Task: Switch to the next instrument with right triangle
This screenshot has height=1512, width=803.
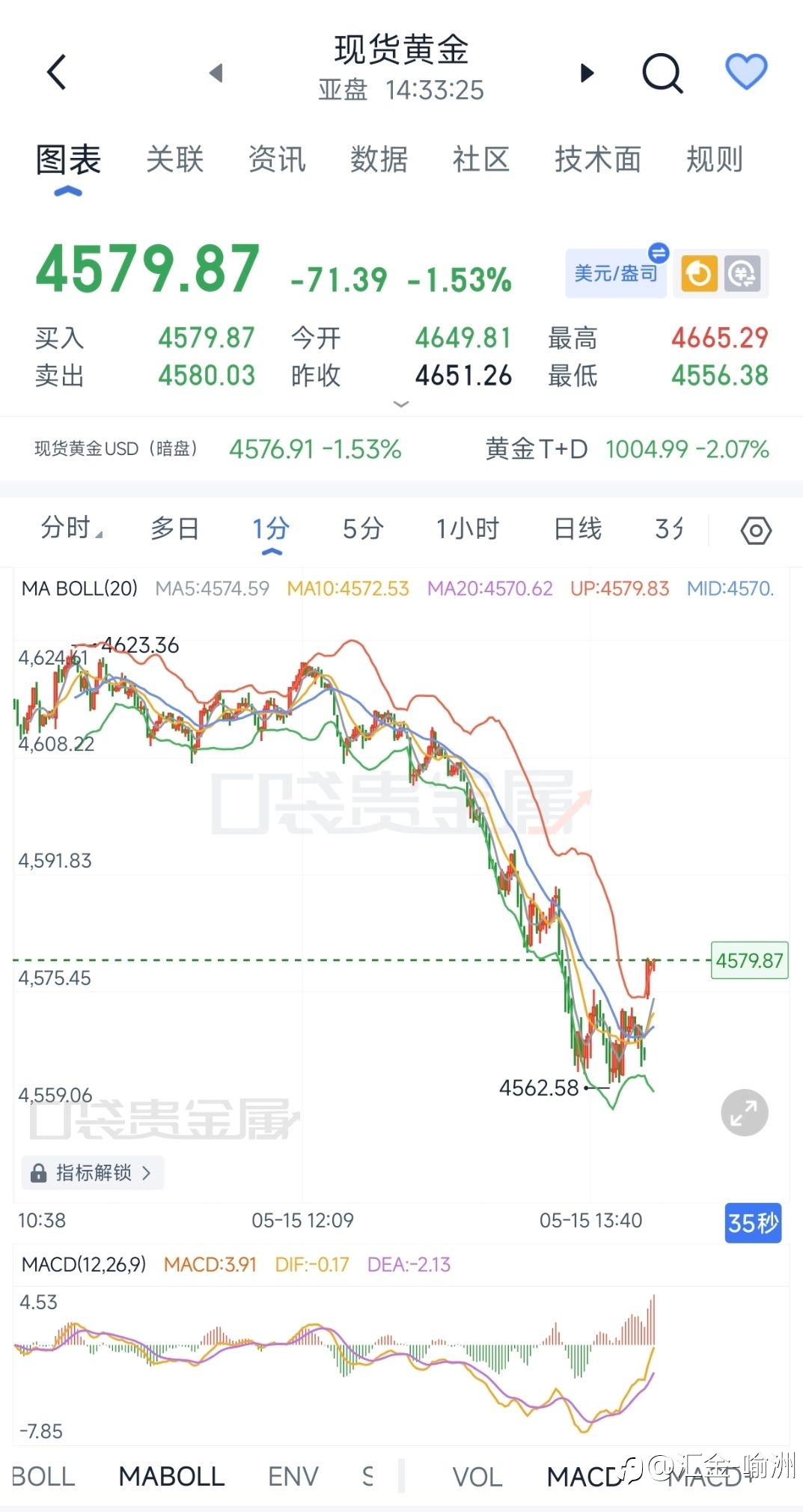Action: [x=587, y=73]
